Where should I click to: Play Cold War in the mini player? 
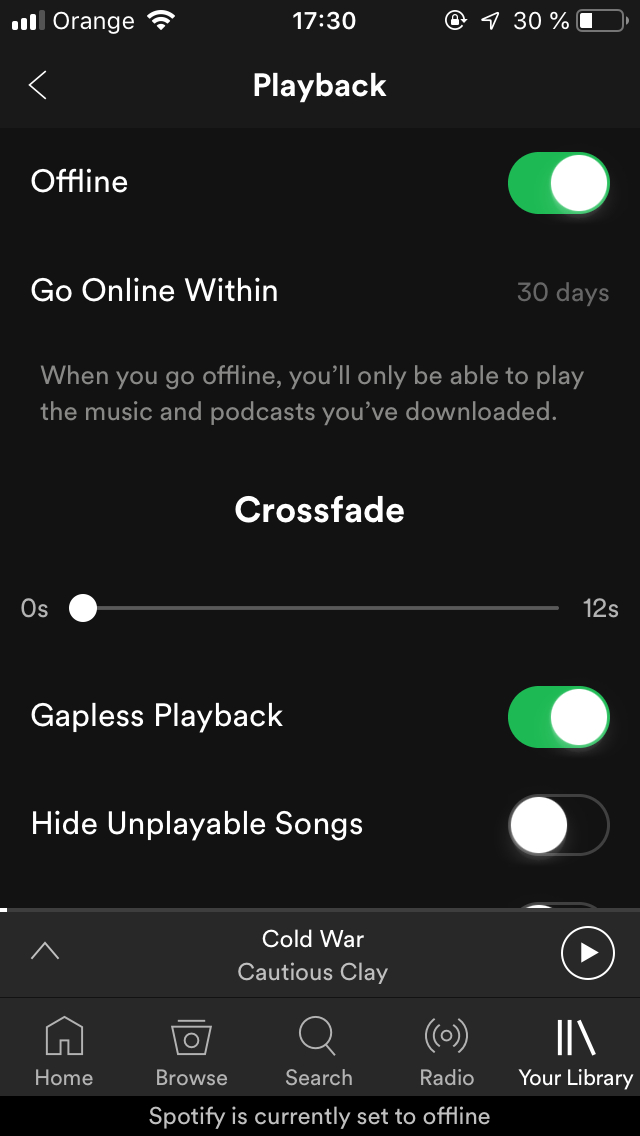[x=588, y=953]
